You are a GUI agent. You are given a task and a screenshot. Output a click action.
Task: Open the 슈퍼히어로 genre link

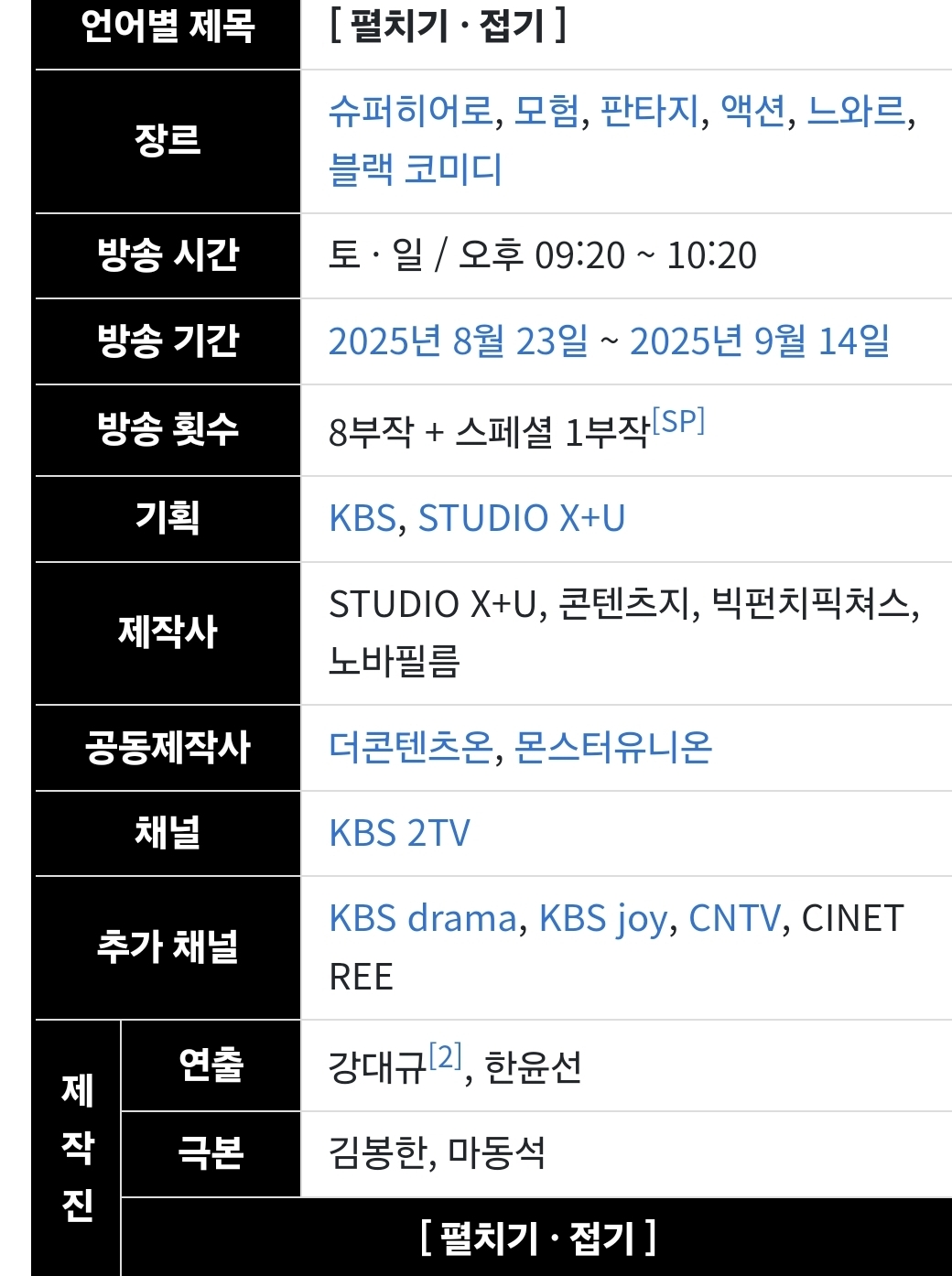click(411, 112)
